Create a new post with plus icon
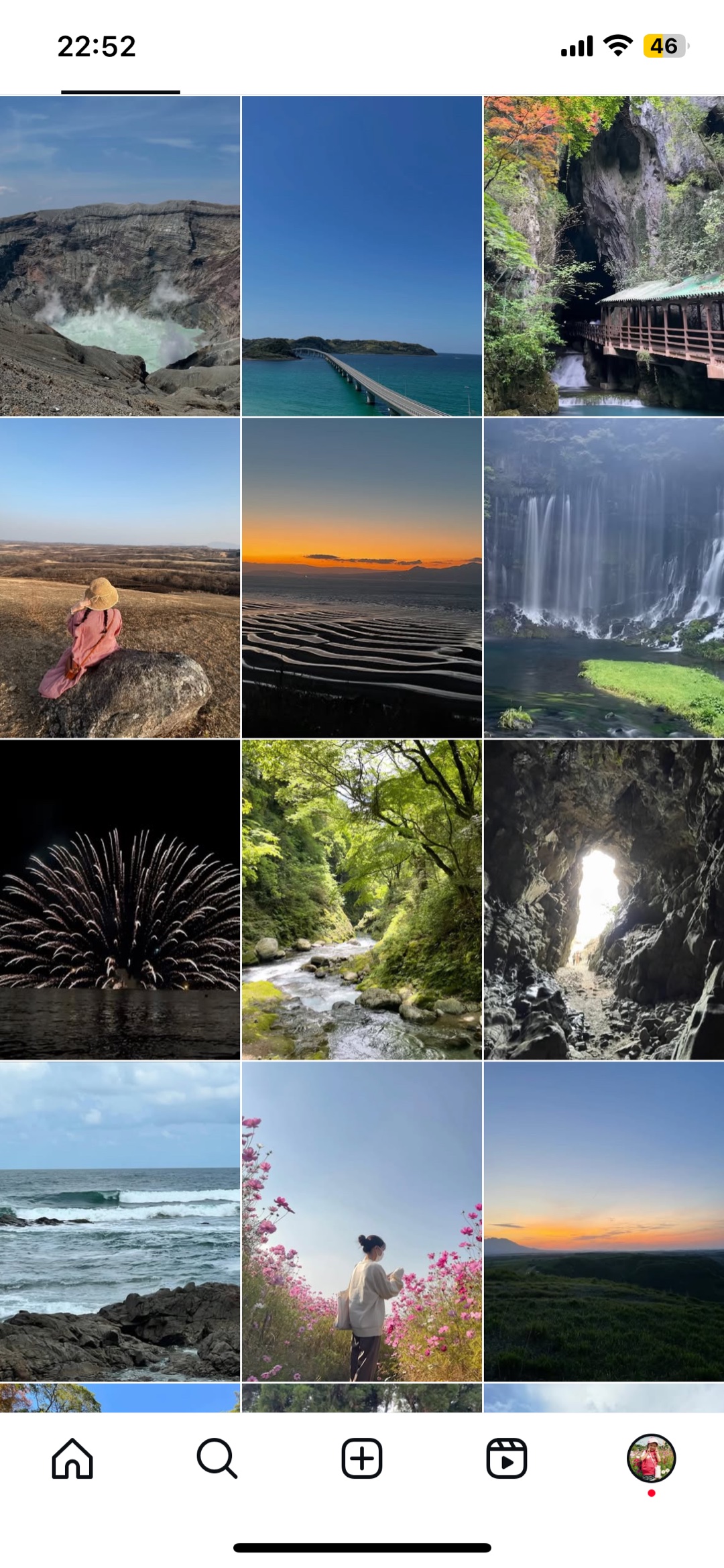The image size is (724, 1568). pos(362,1458)
